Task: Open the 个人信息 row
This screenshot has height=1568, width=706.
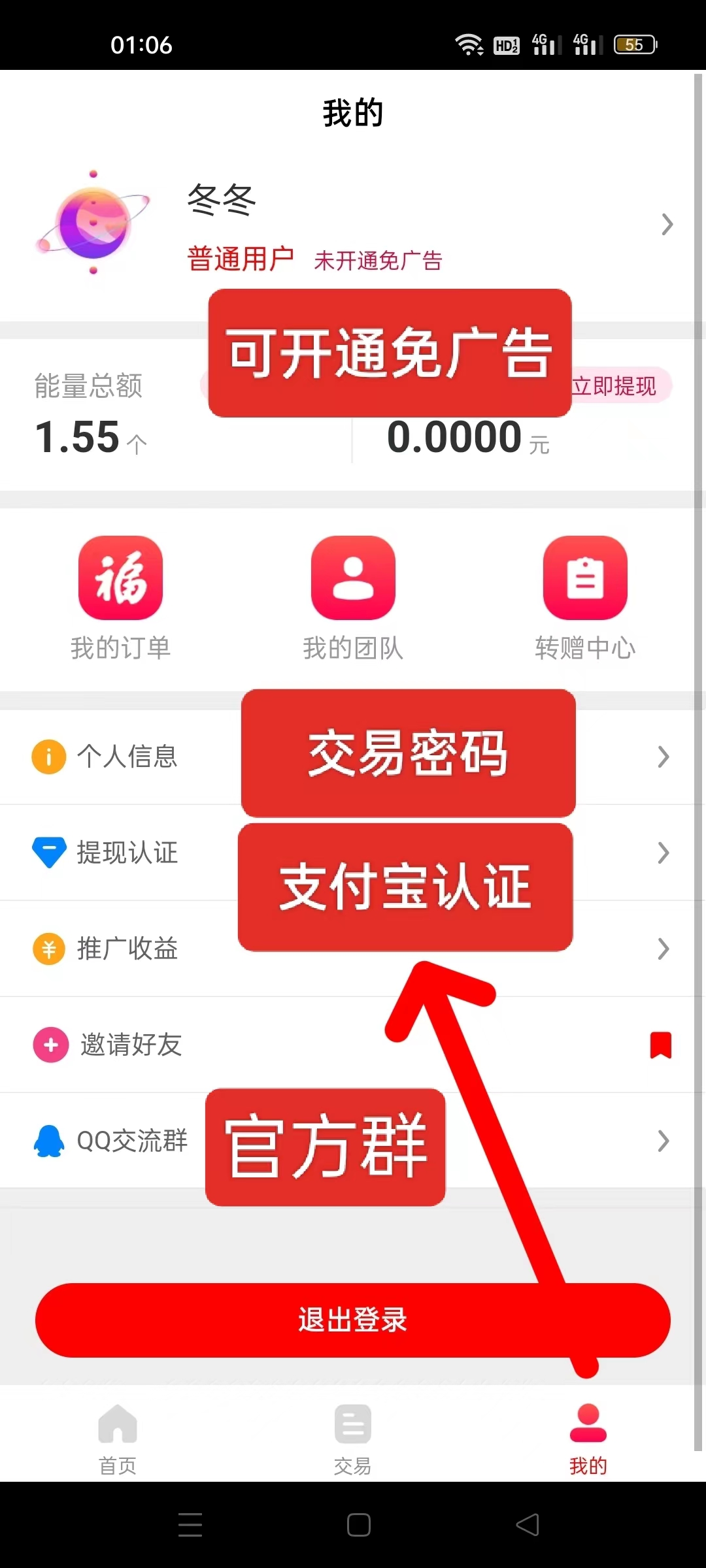Action: pyautogui.click(x=127, y=757)
